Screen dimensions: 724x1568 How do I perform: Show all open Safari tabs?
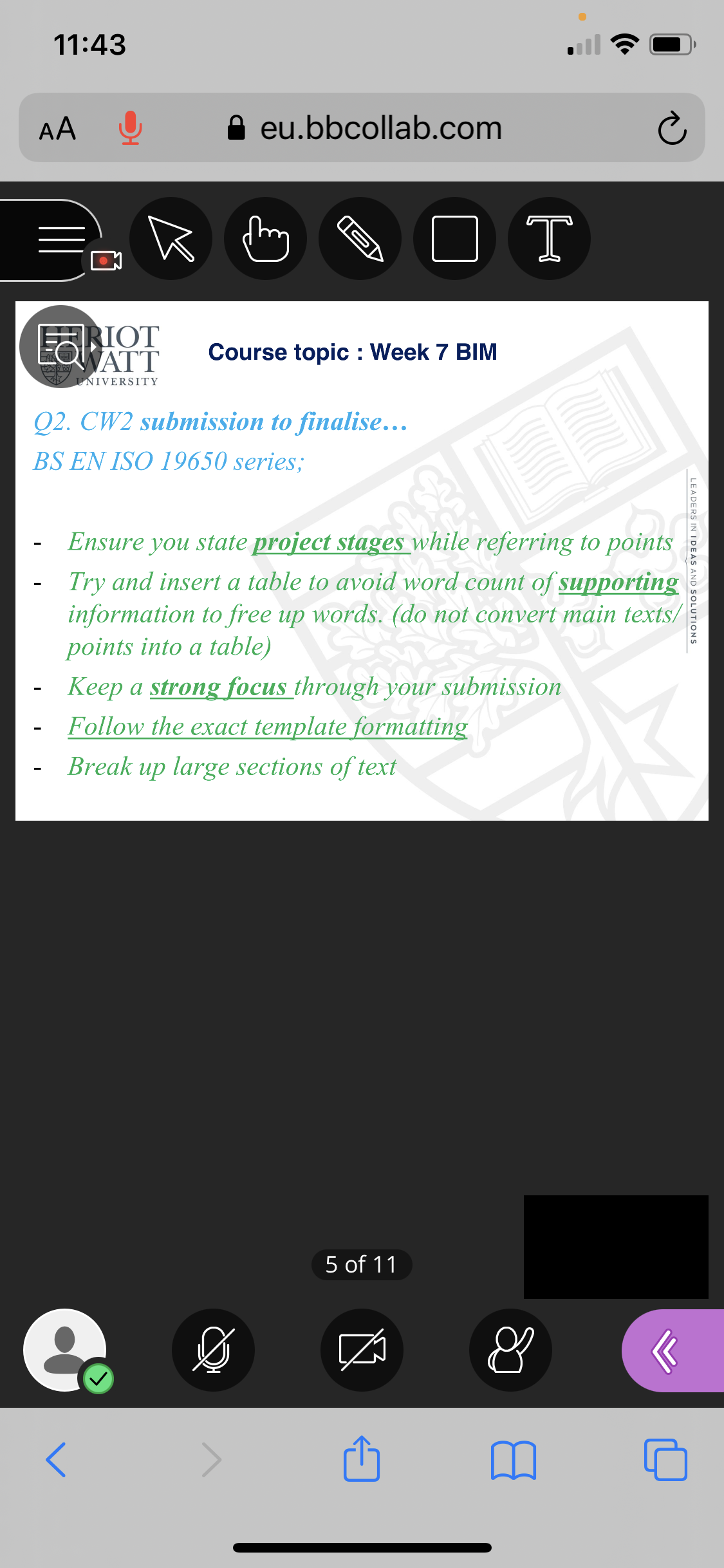[665, 1459]
